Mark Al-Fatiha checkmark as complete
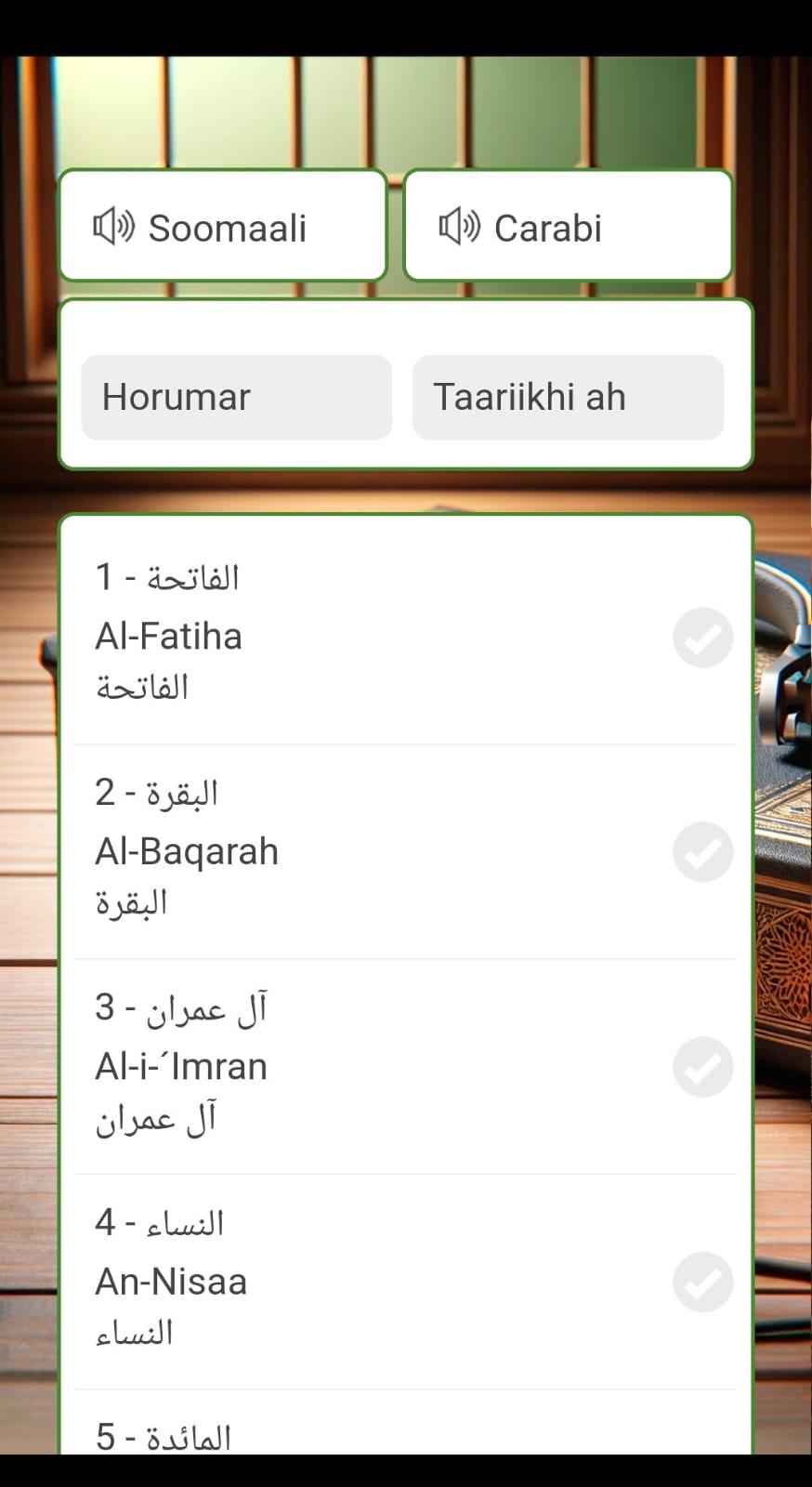 [x=703, y=638]
